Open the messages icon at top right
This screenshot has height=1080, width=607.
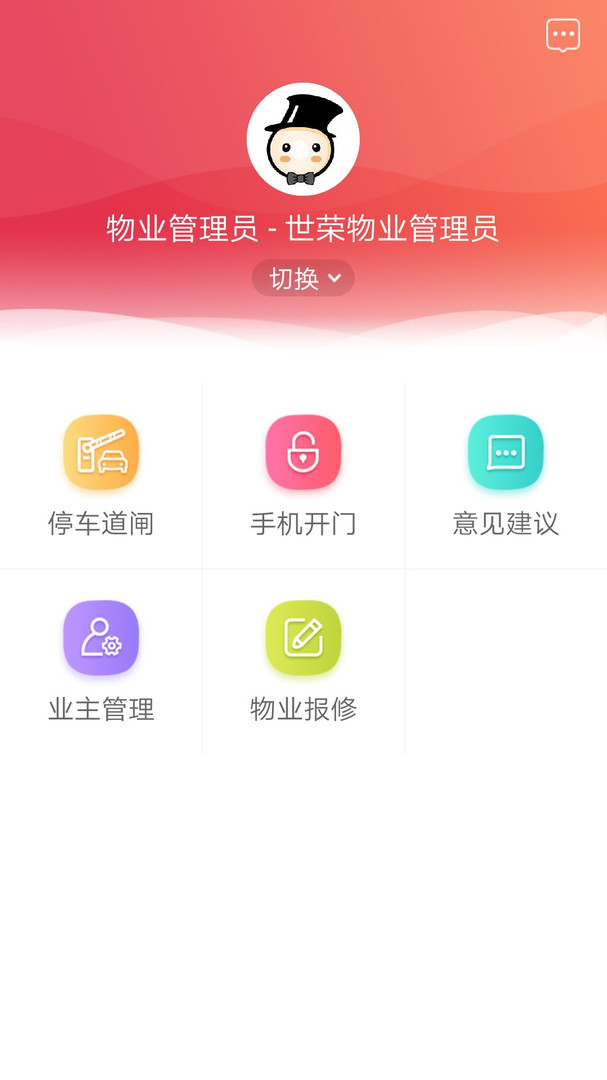pos(563,35)
